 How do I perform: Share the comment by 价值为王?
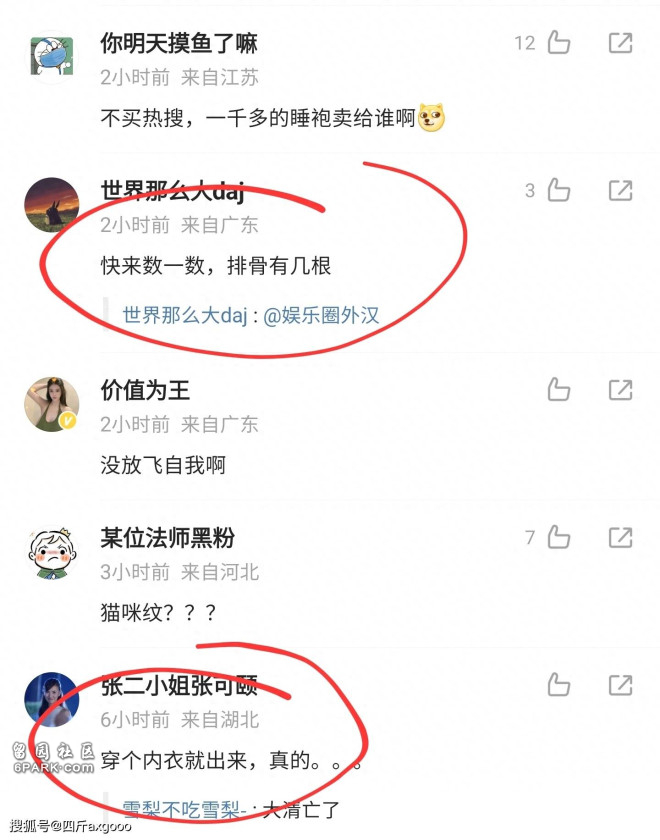coord(620,390)
